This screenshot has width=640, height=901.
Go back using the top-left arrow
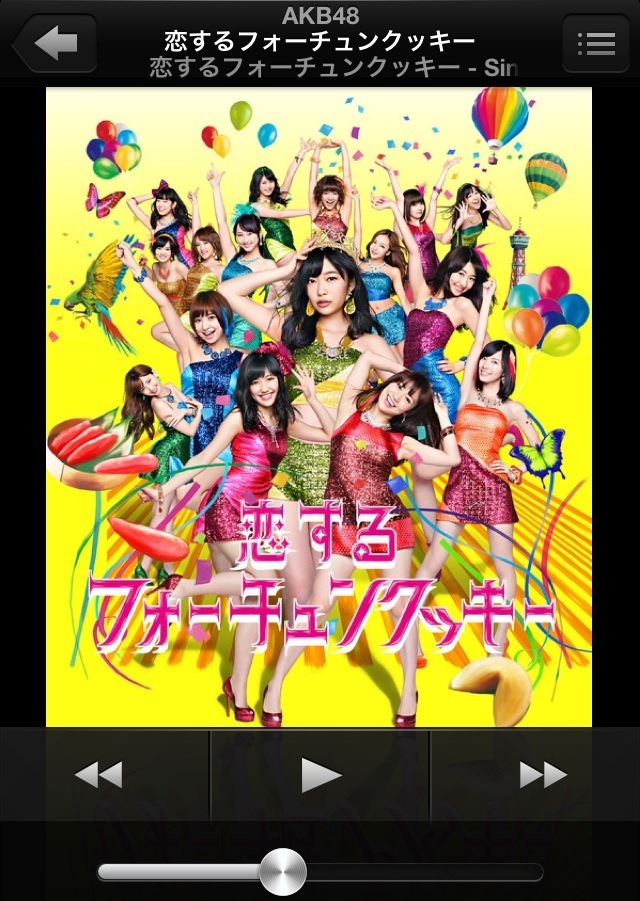tap(54, 43)
